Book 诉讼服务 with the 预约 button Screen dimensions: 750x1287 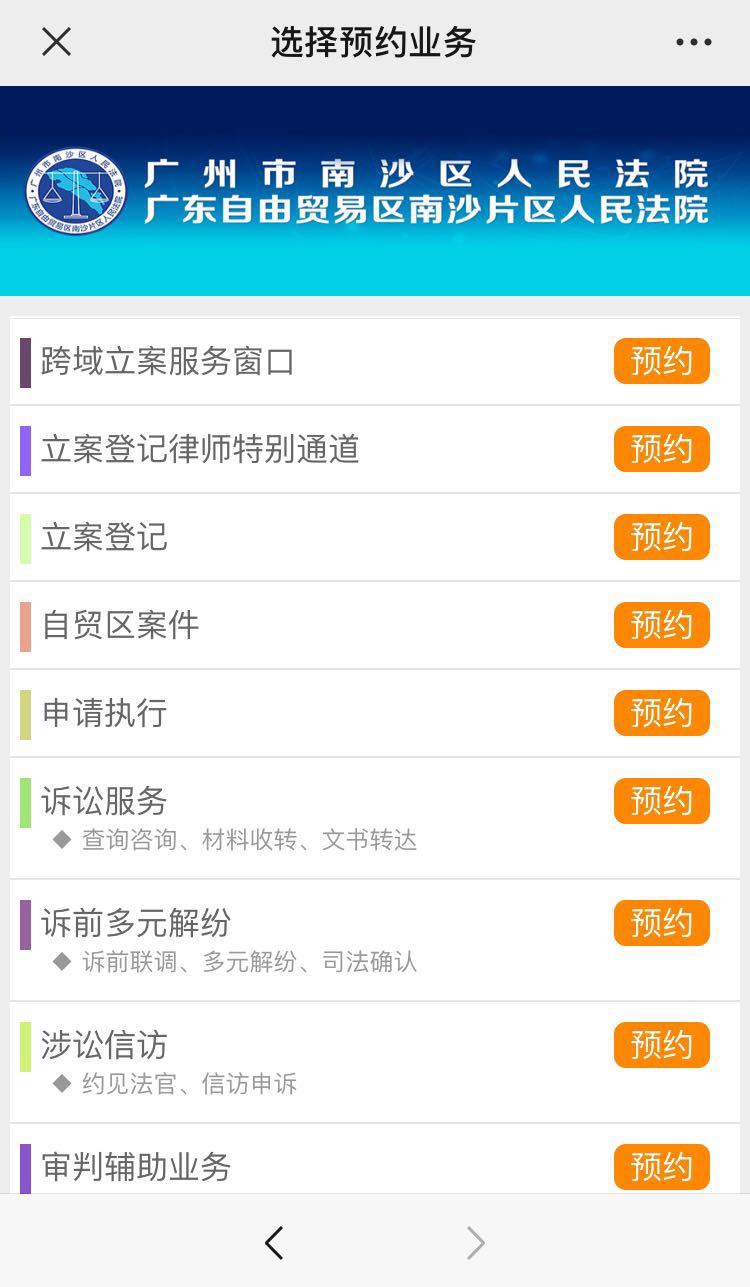click(661, 801)
